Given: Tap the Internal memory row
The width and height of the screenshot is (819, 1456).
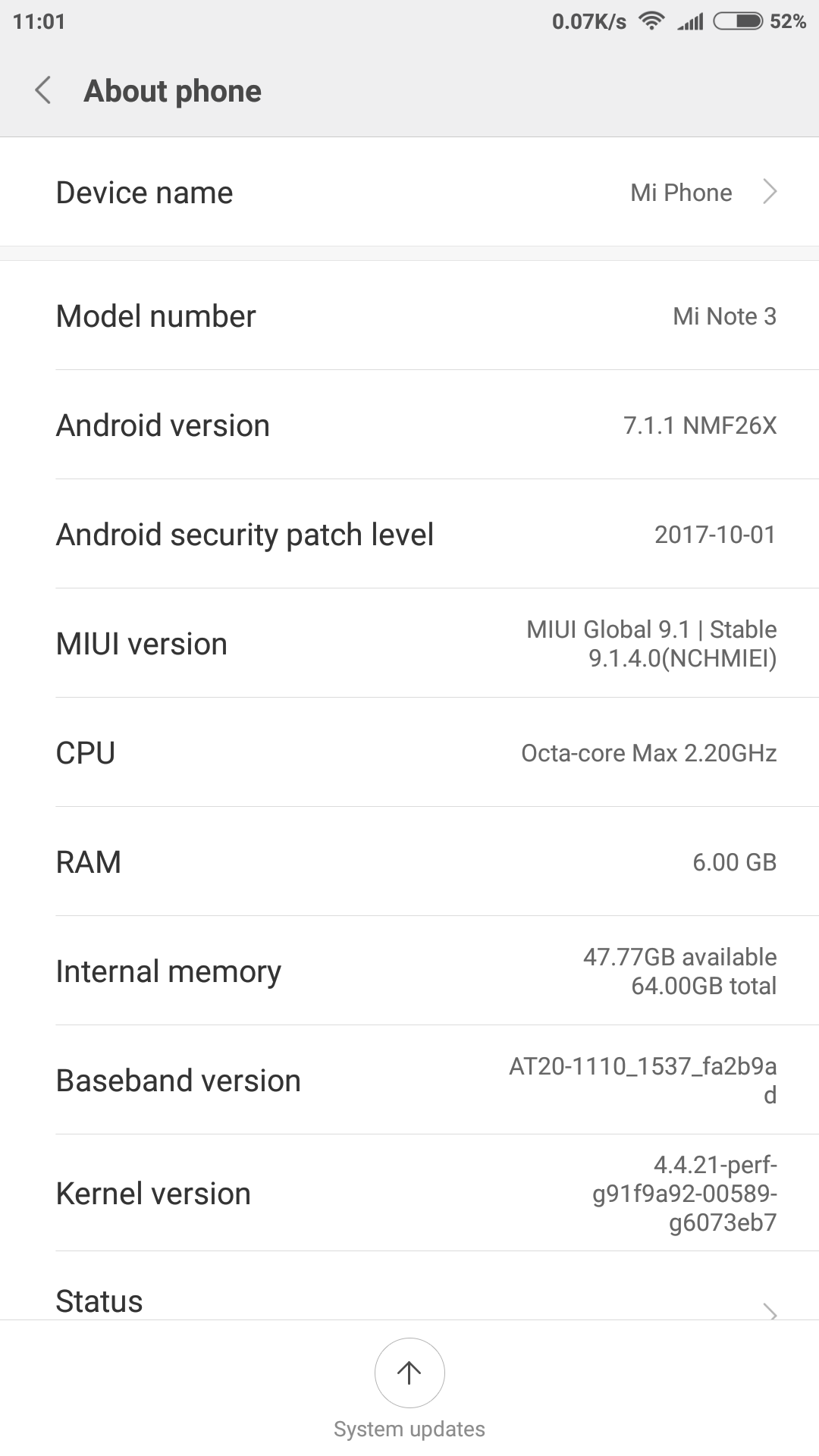Looking at the screenshot, I should point(409,971).
